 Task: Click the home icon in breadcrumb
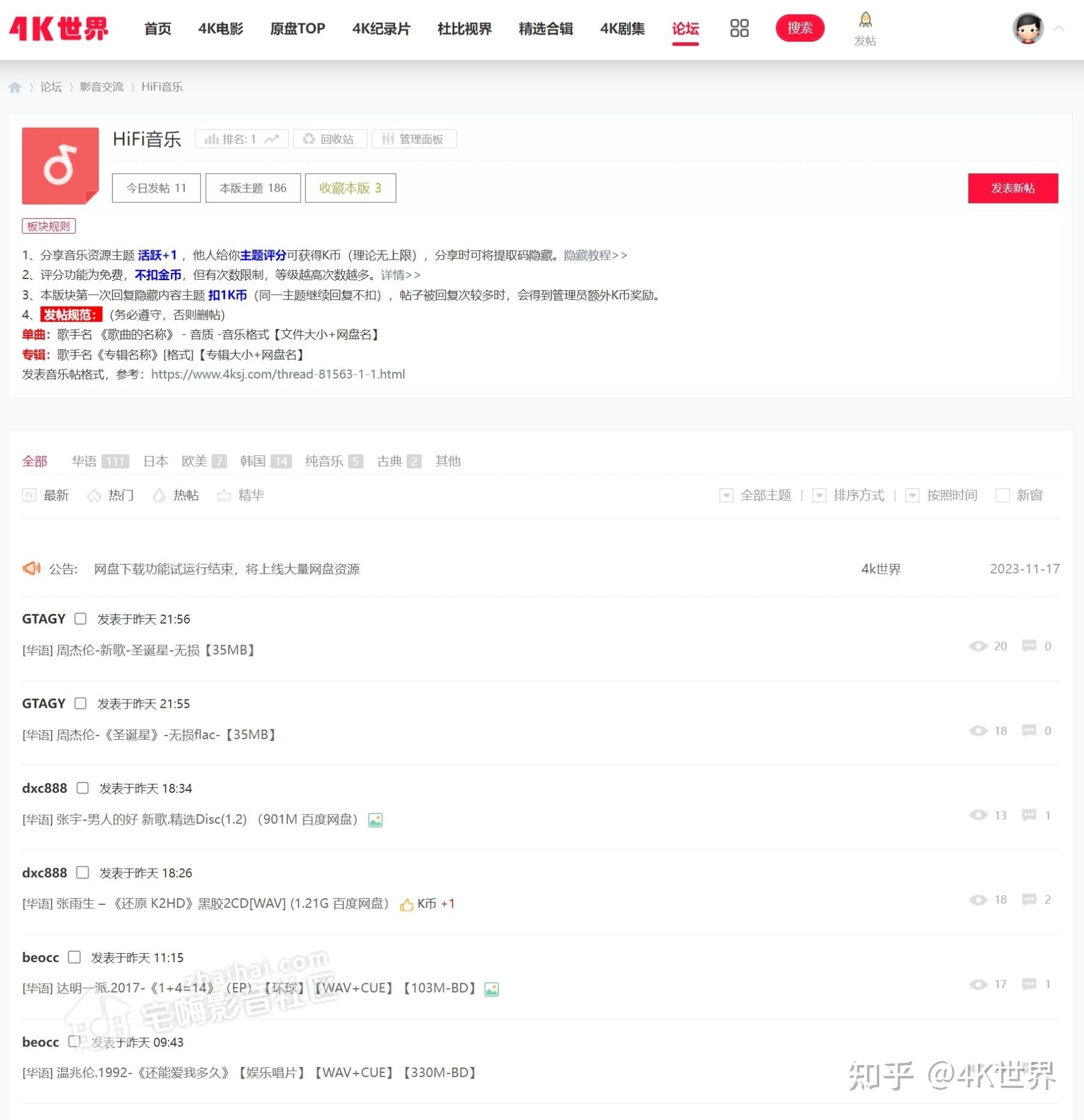14,87
